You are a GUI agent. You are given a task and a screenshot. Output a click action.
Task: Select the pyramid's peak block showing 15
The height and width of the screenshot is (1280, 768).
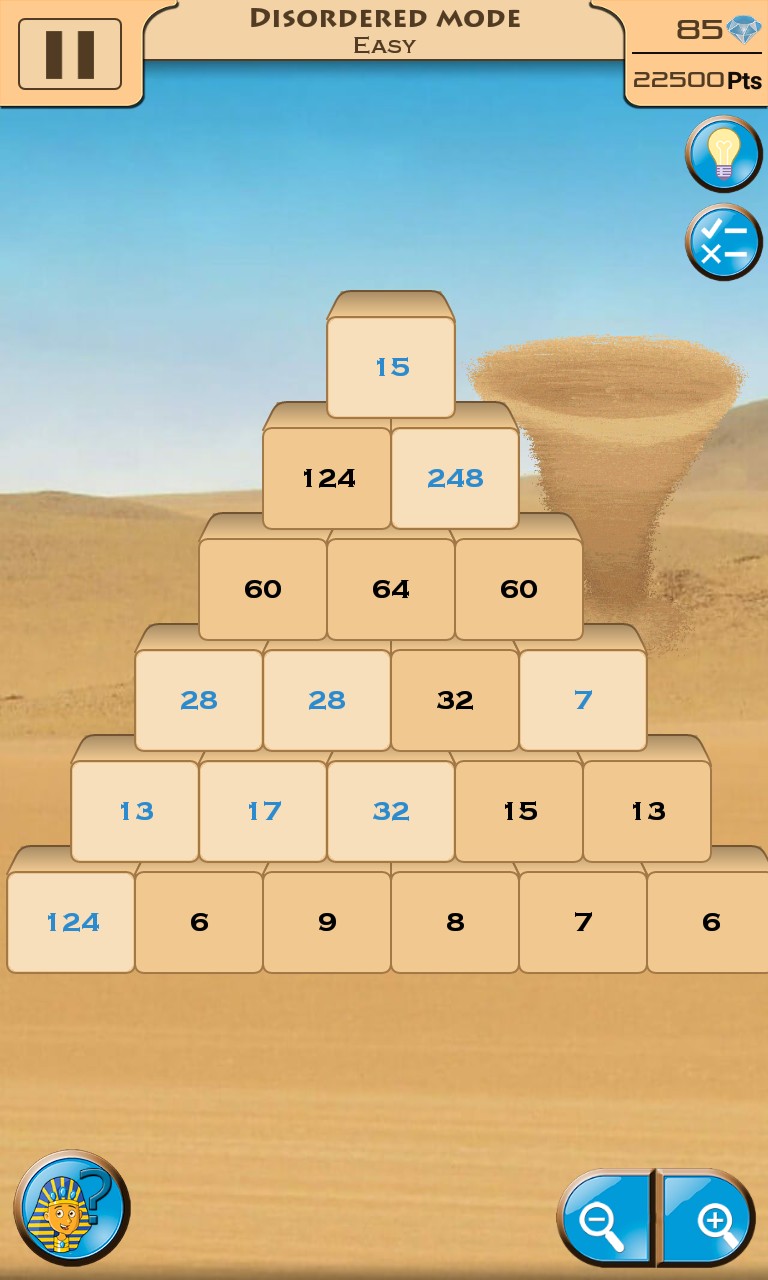pyautogui.click(x=391, y=367)
